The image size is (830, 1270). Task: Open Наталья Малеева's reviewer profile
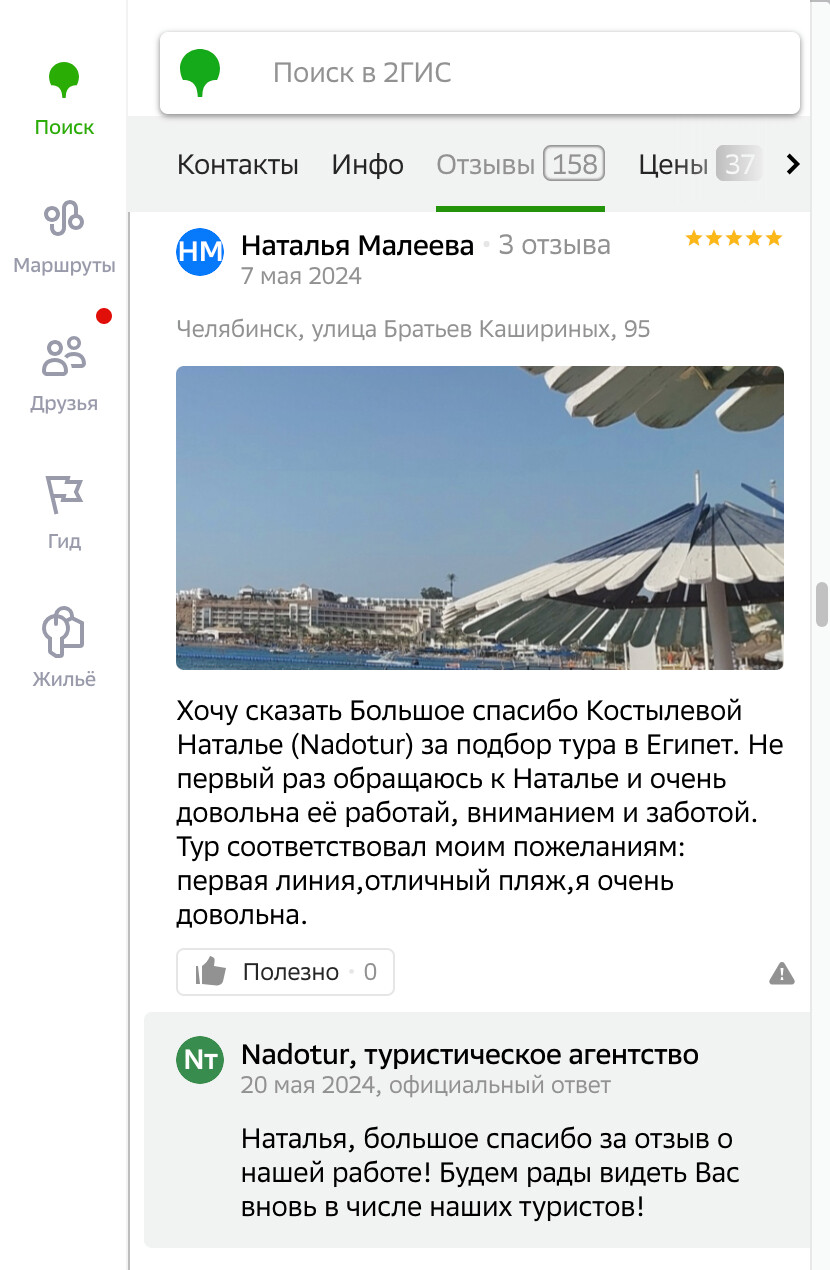point(357,246)
